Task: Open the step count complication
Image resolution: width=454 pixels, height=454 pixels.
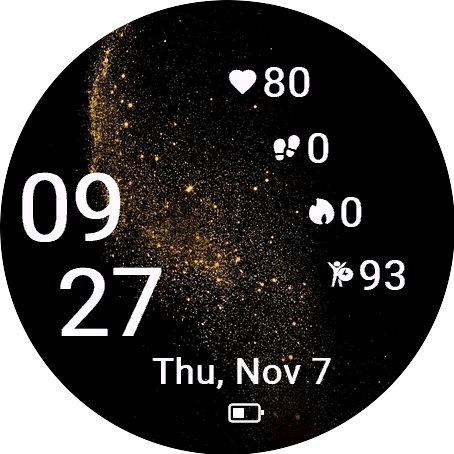Action: pos(301,148)
